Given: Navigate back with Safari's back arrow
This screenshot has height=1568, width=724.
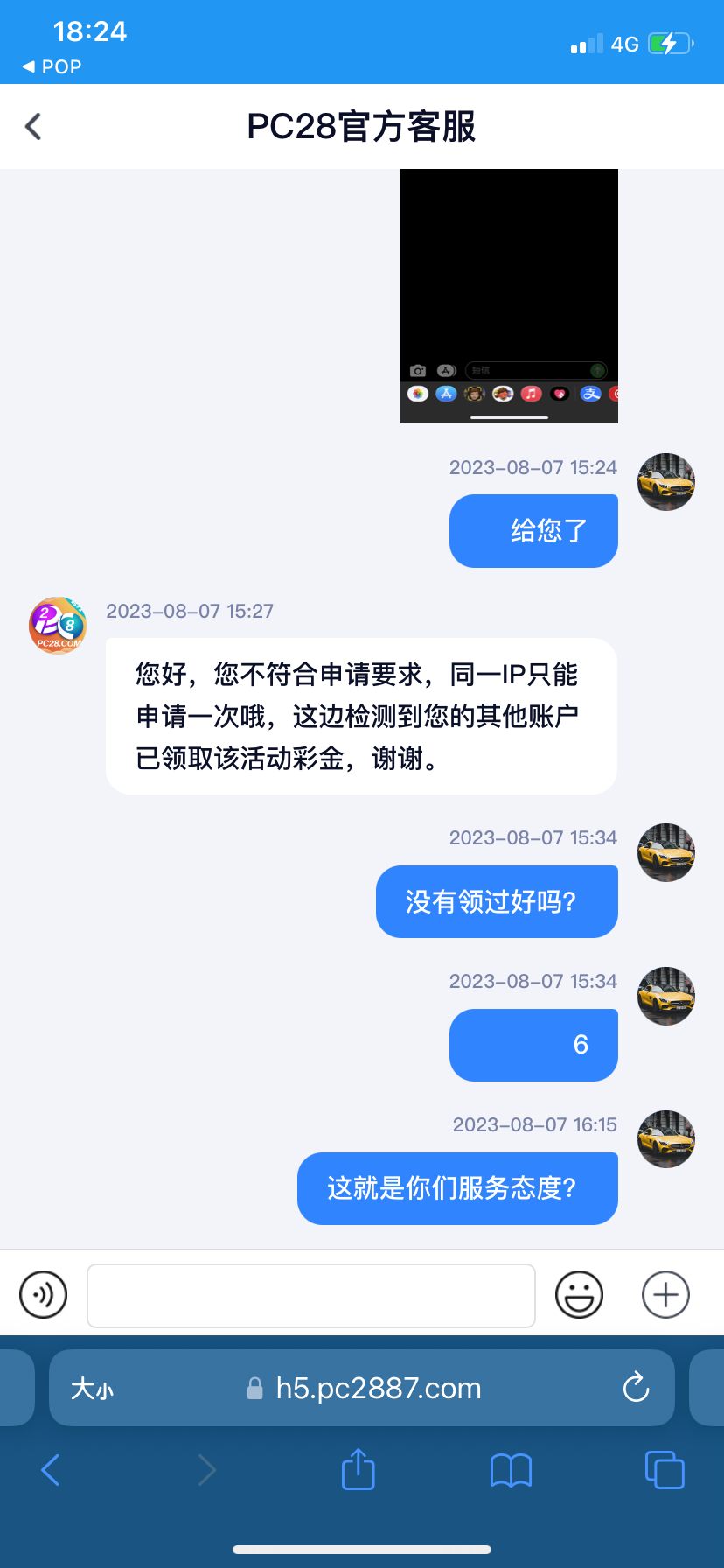Looking at the screenshot, I should (x=50, y=1469).
